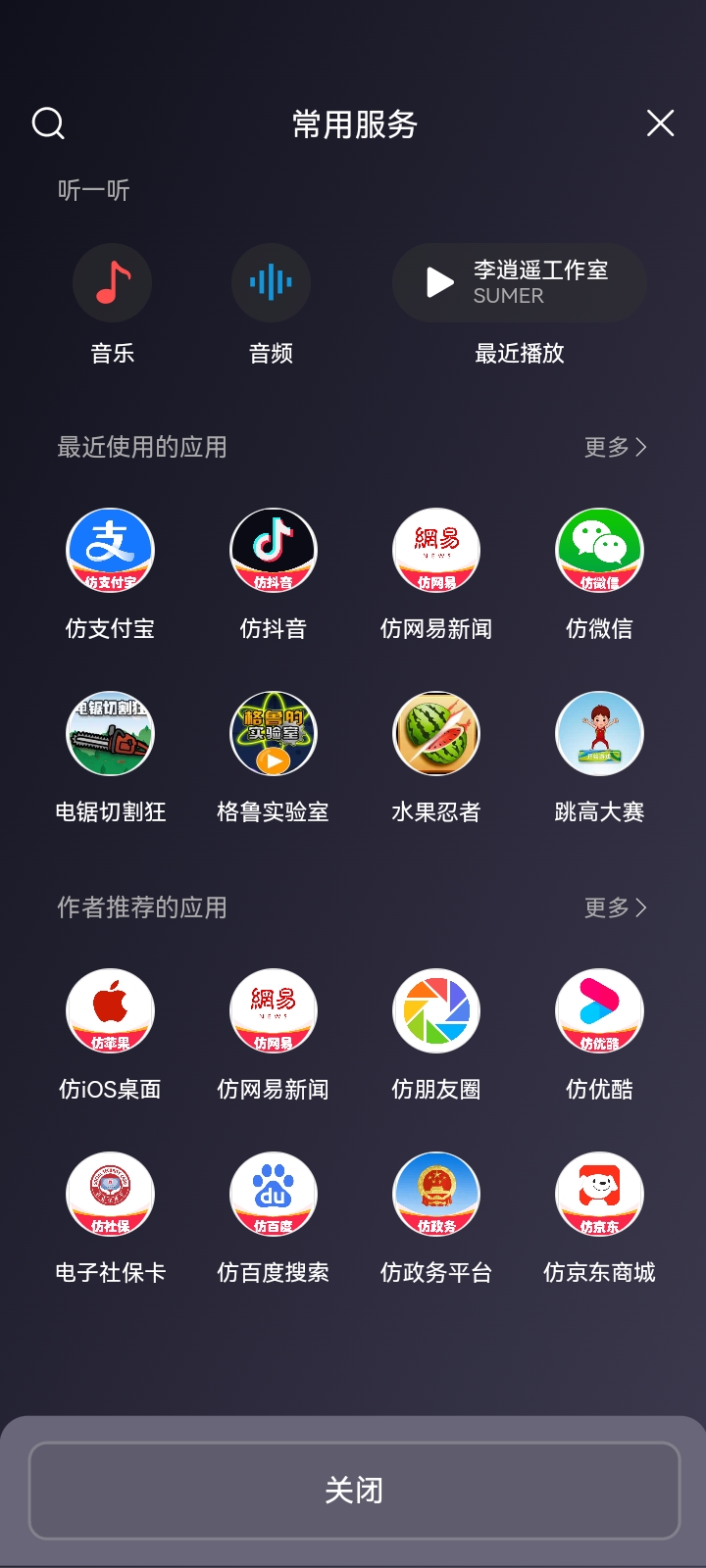The height and width of the screenshot is (1568, 706).
Task: Open the 电子社保卡 app
Action: 111,1194
